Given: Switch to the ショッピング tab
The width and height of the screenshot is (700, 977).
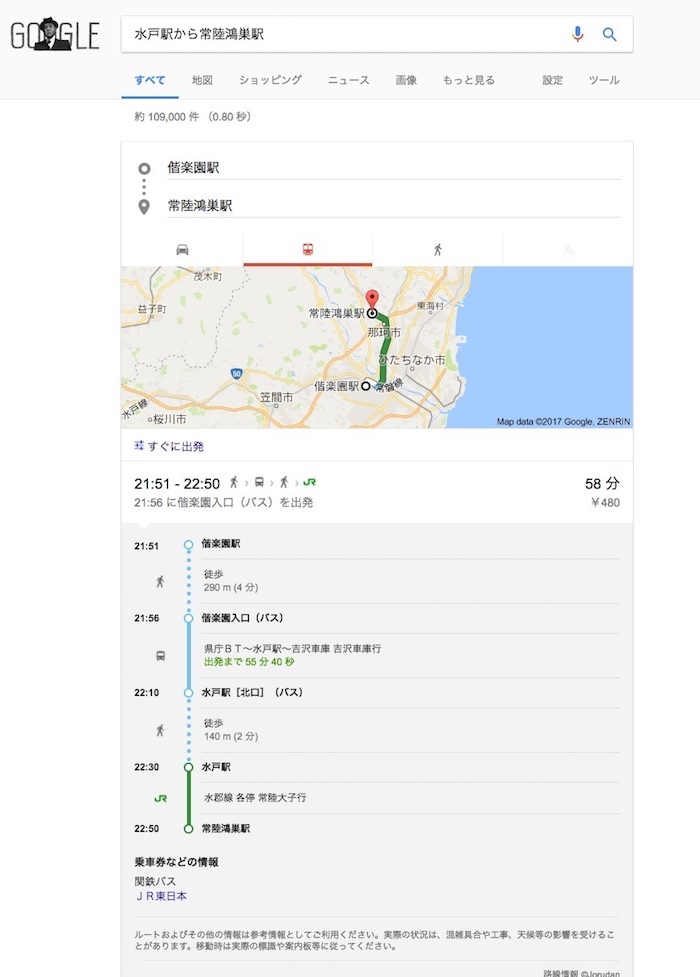Looking at the screenshot, I should 270,80.
